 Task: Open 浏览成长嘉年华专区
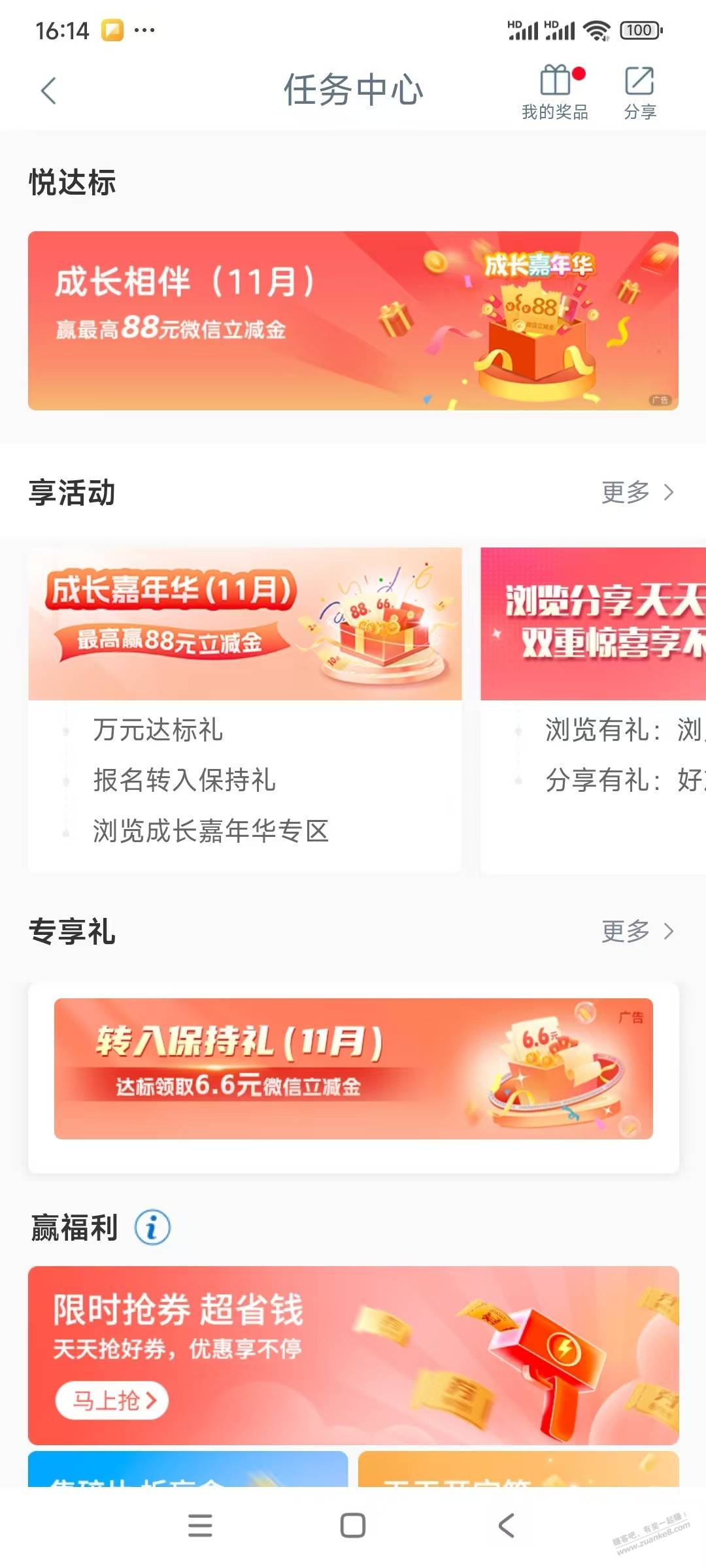point(210,831)
